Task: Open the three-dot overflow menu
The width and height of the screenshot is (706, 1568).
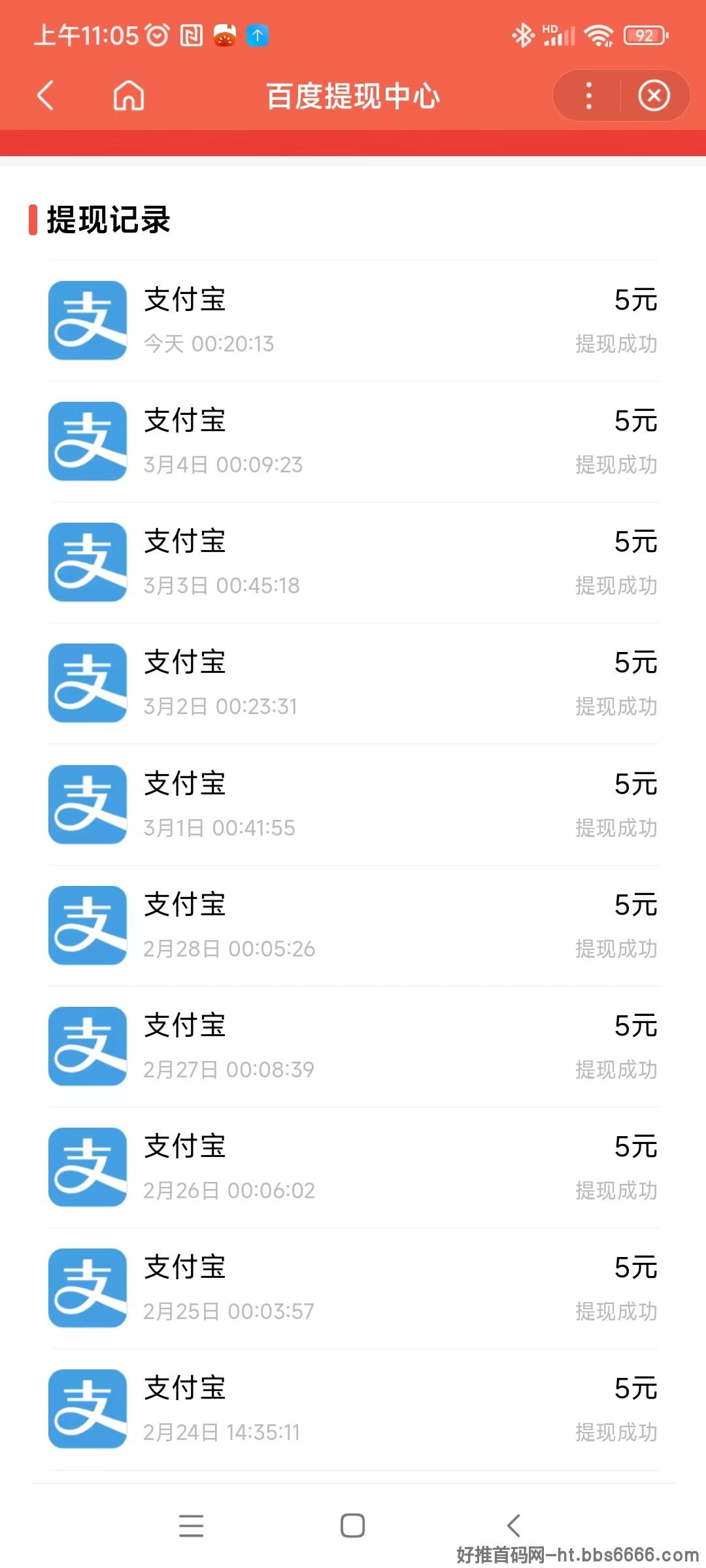Action: click(588, 95)
